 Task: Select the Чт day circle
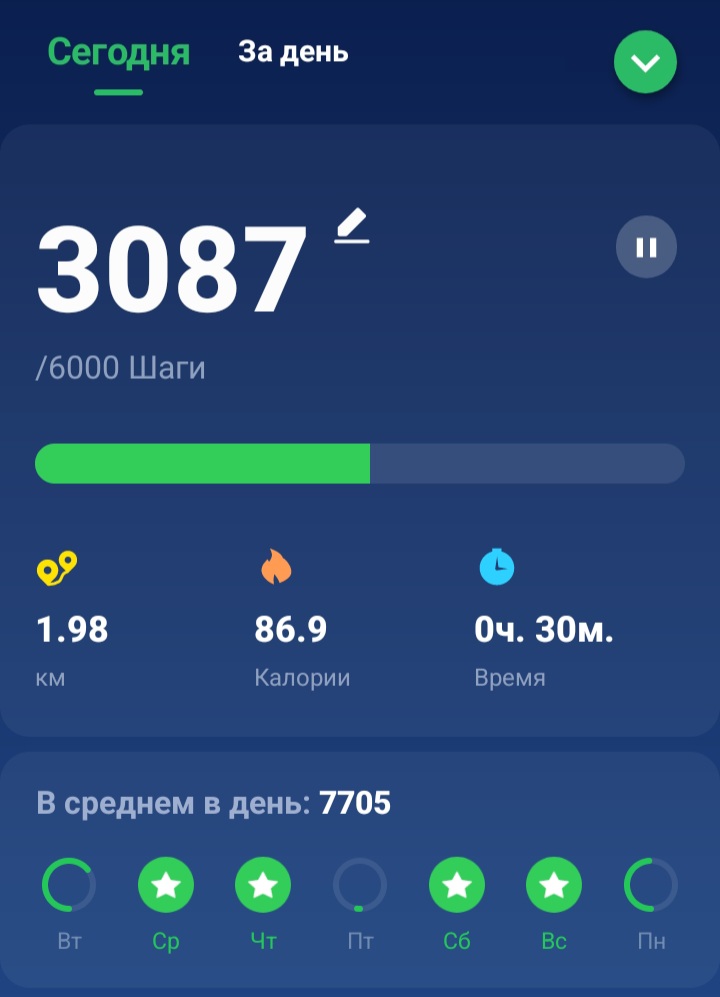(263, 885)
